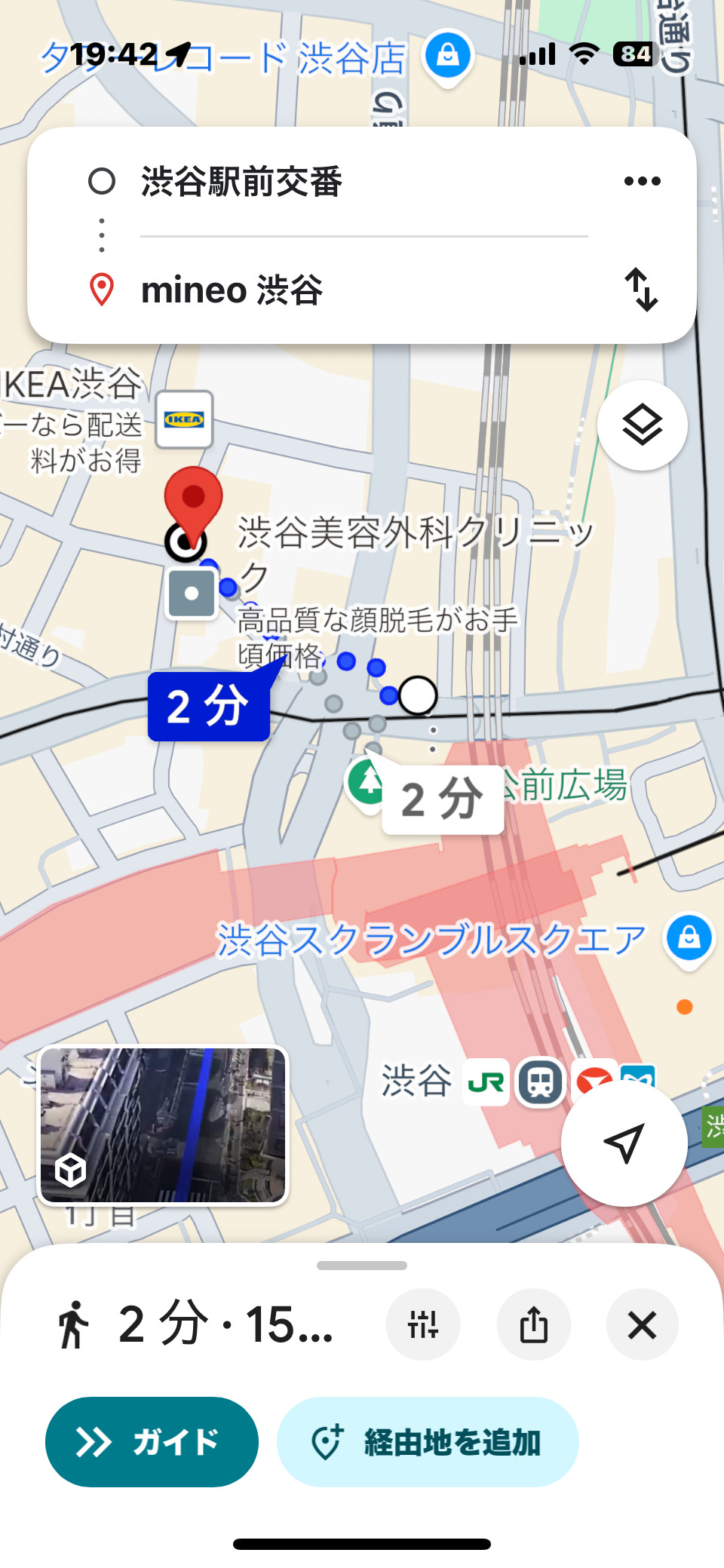This screenshot has width=724, height=1568.
Task: Edit the starting point 渋谷駅前交番
Action: [x=362, y=181]
